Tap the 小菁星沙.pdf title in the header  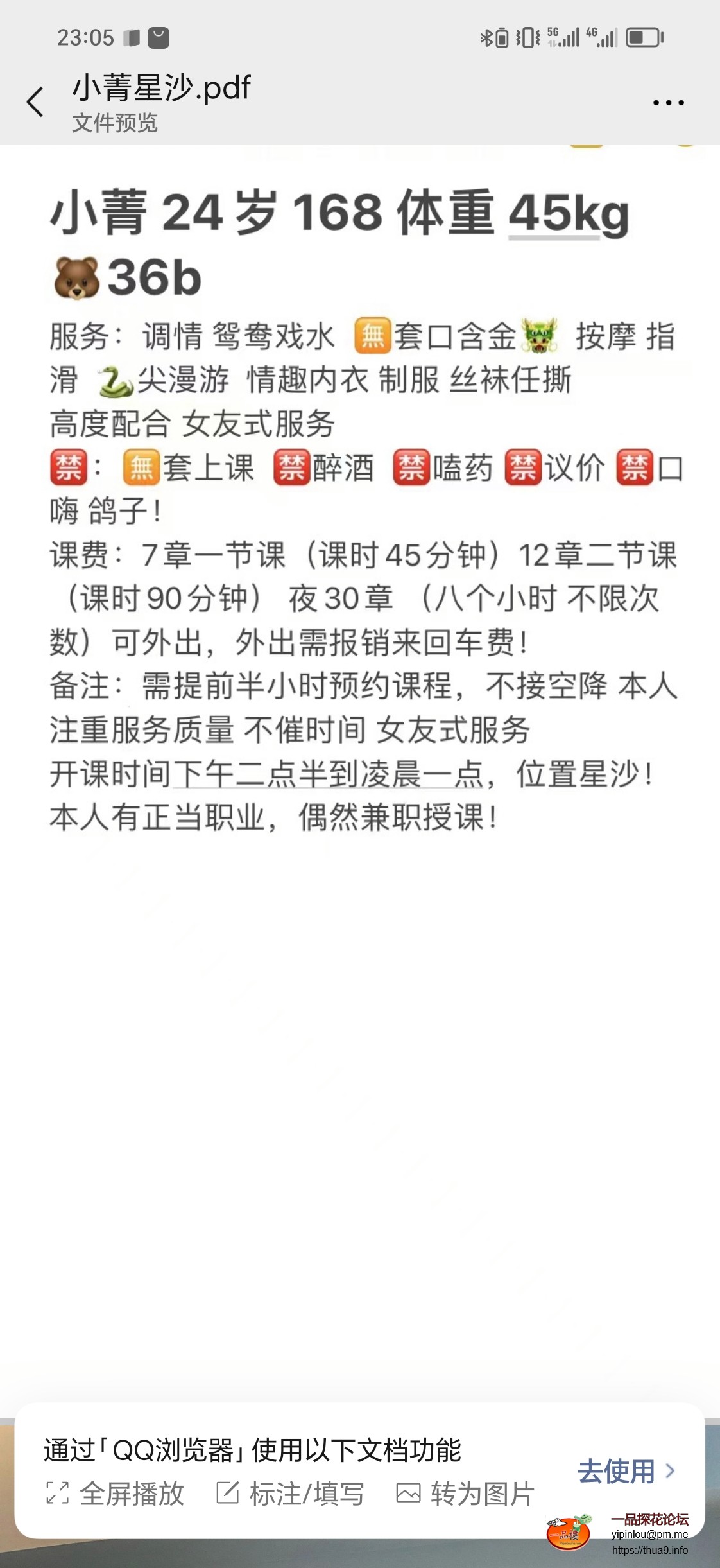(160, 87)
